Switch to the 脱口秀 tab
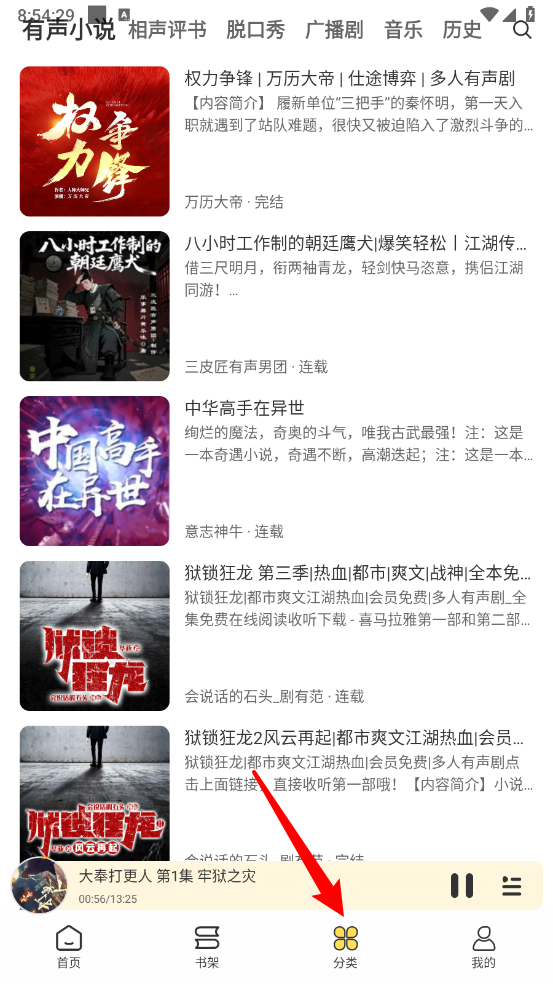 point(255,29)
